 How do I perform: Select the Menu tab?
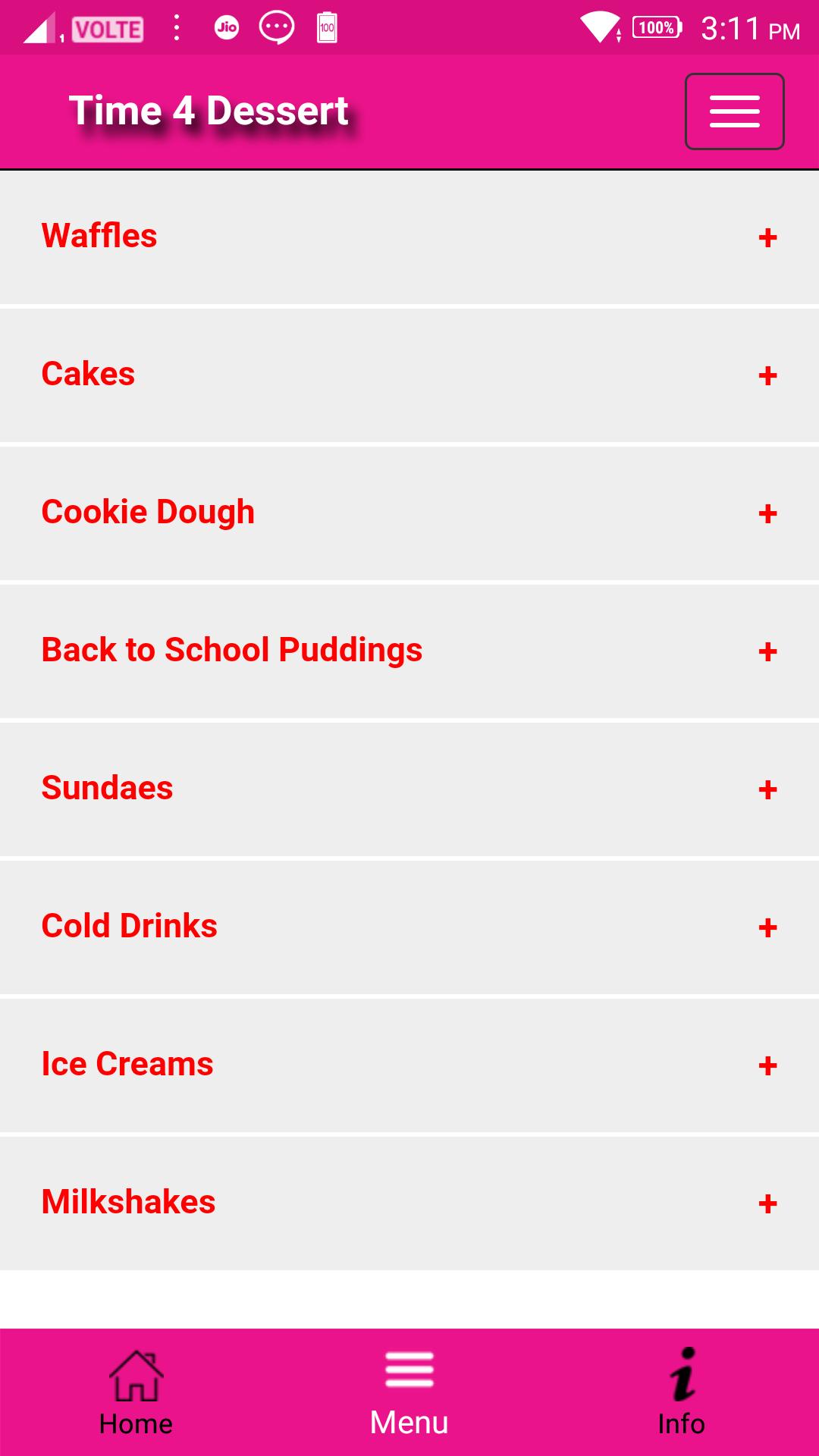409,1393
